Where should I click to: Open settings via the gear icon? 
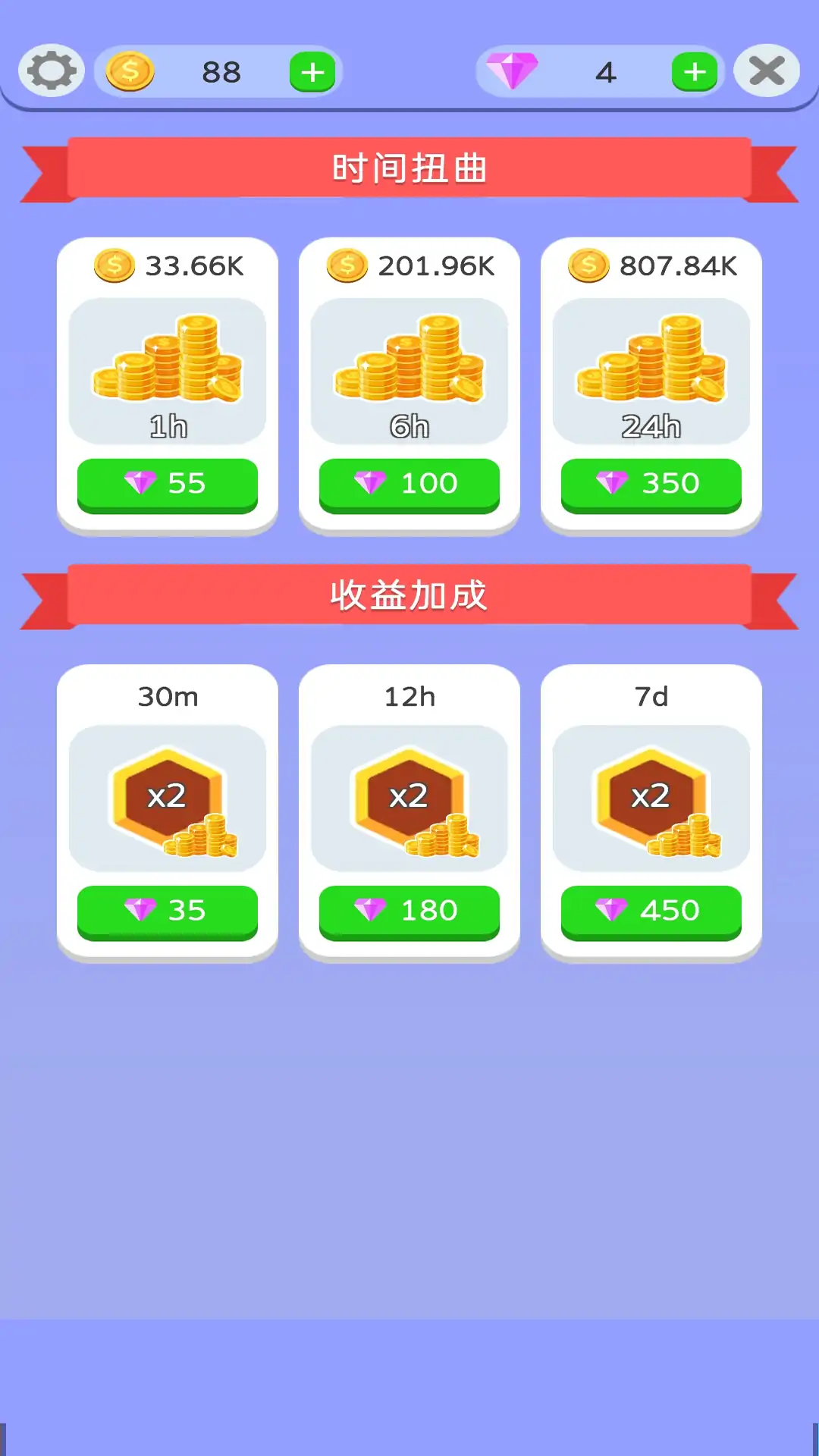pyautogui.click(x=52, y=71)
